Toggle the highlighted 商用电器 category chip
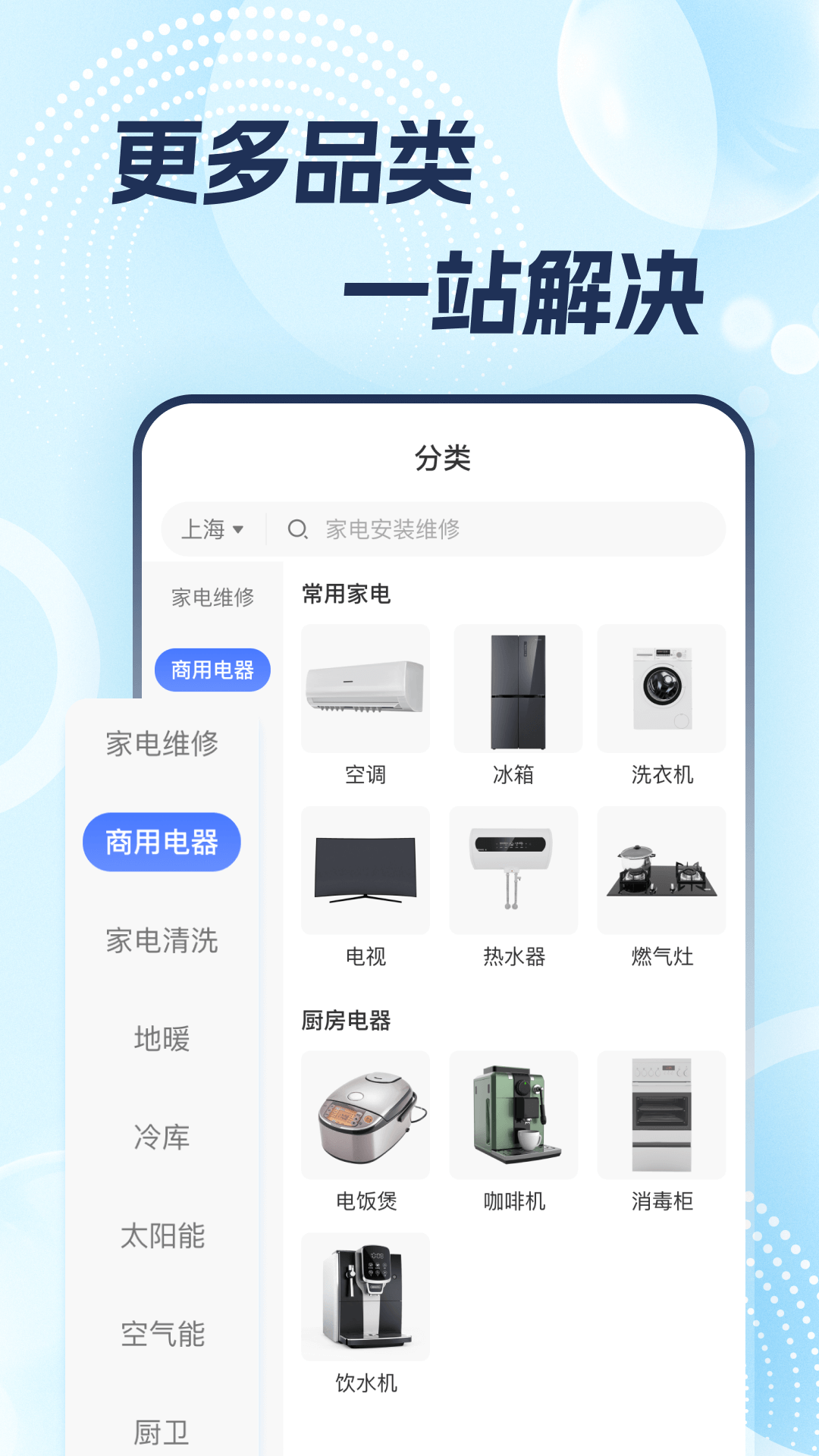Image resolution: width=819 pixels, height=1456 pixels. pyautogui.click(x=162, y=841)
